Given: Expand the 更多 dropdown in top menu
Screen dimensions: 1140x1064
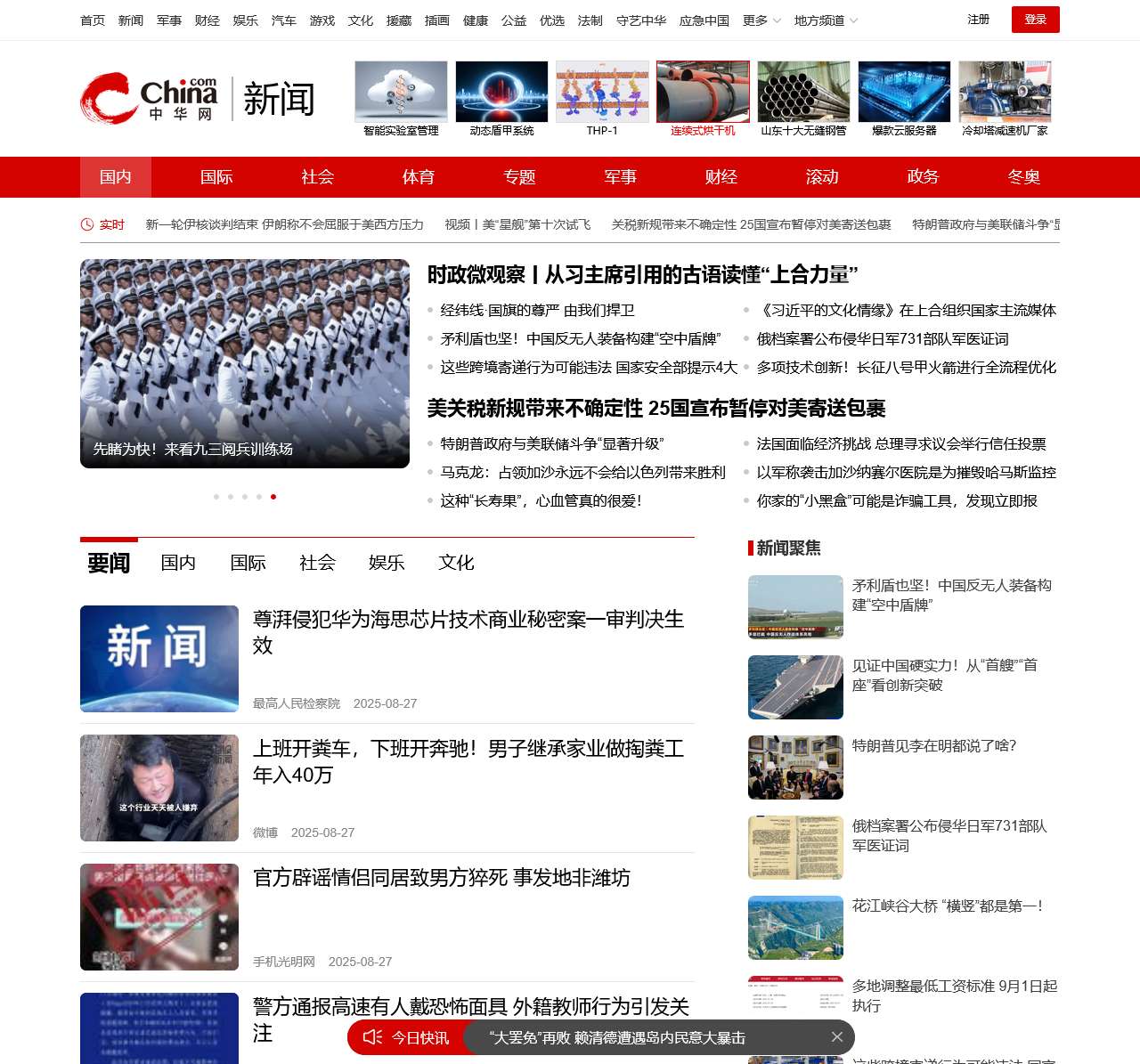Looking at the screenshot, I should (761, 20).
